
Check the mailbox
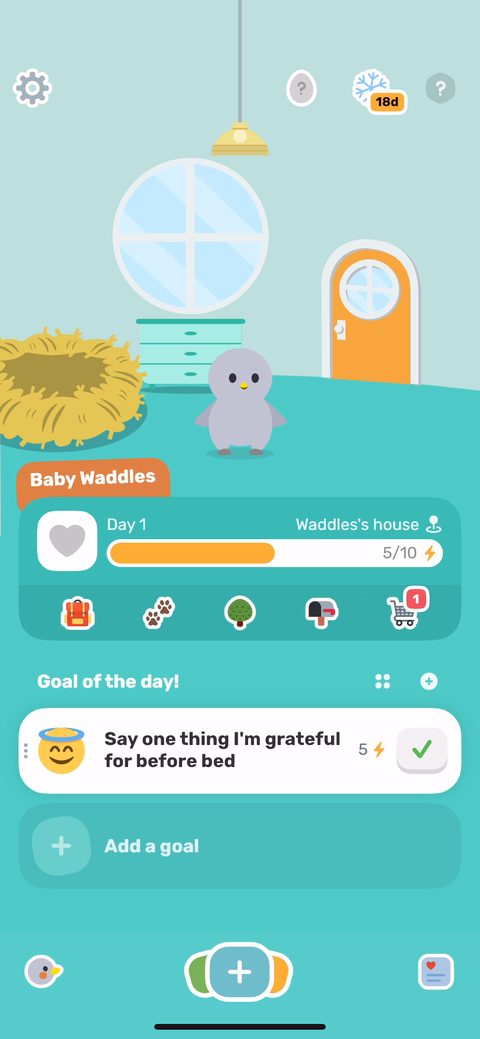322,612
